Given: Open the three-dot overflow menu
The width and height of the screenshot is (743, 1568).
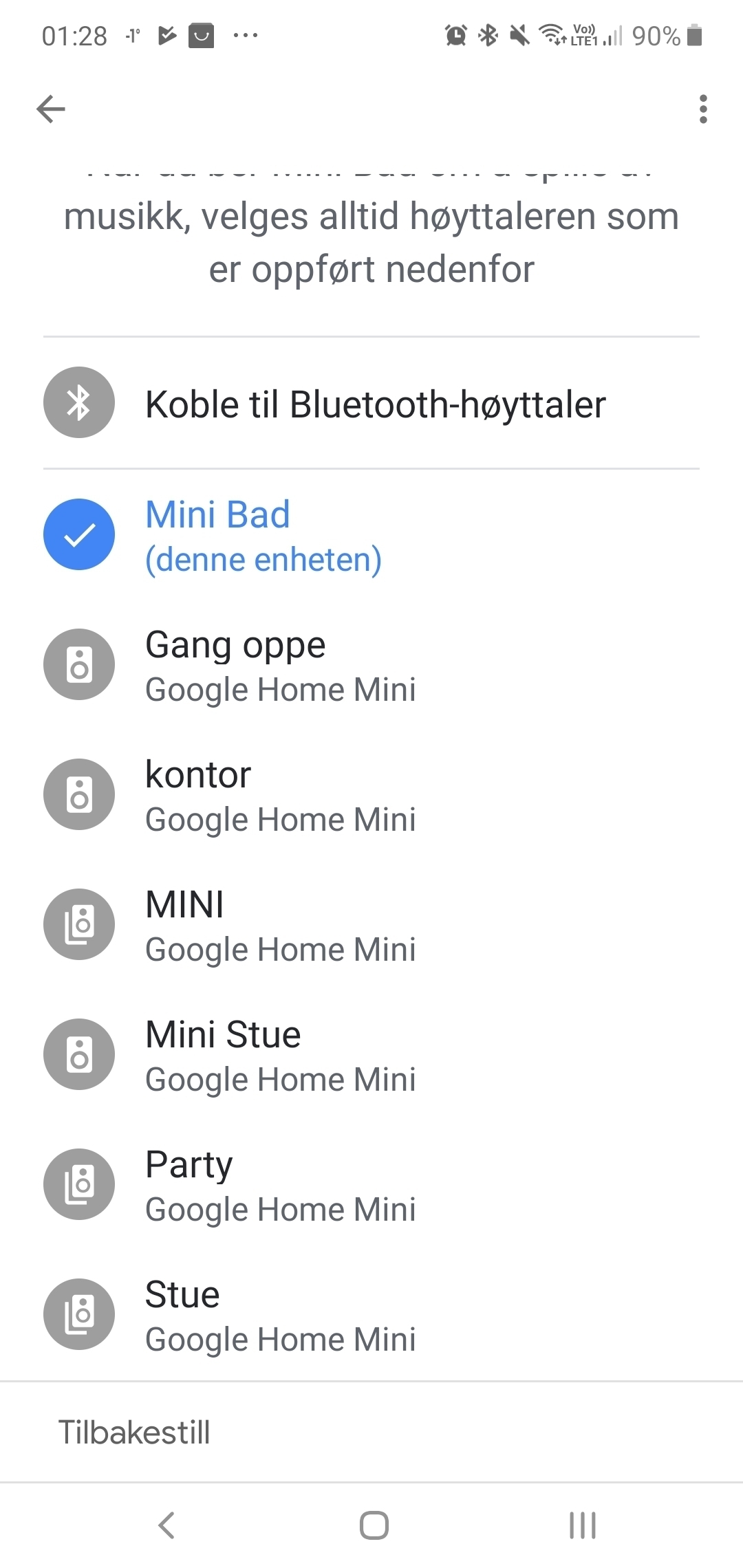Looking at the screenshot, I should 702,109.
